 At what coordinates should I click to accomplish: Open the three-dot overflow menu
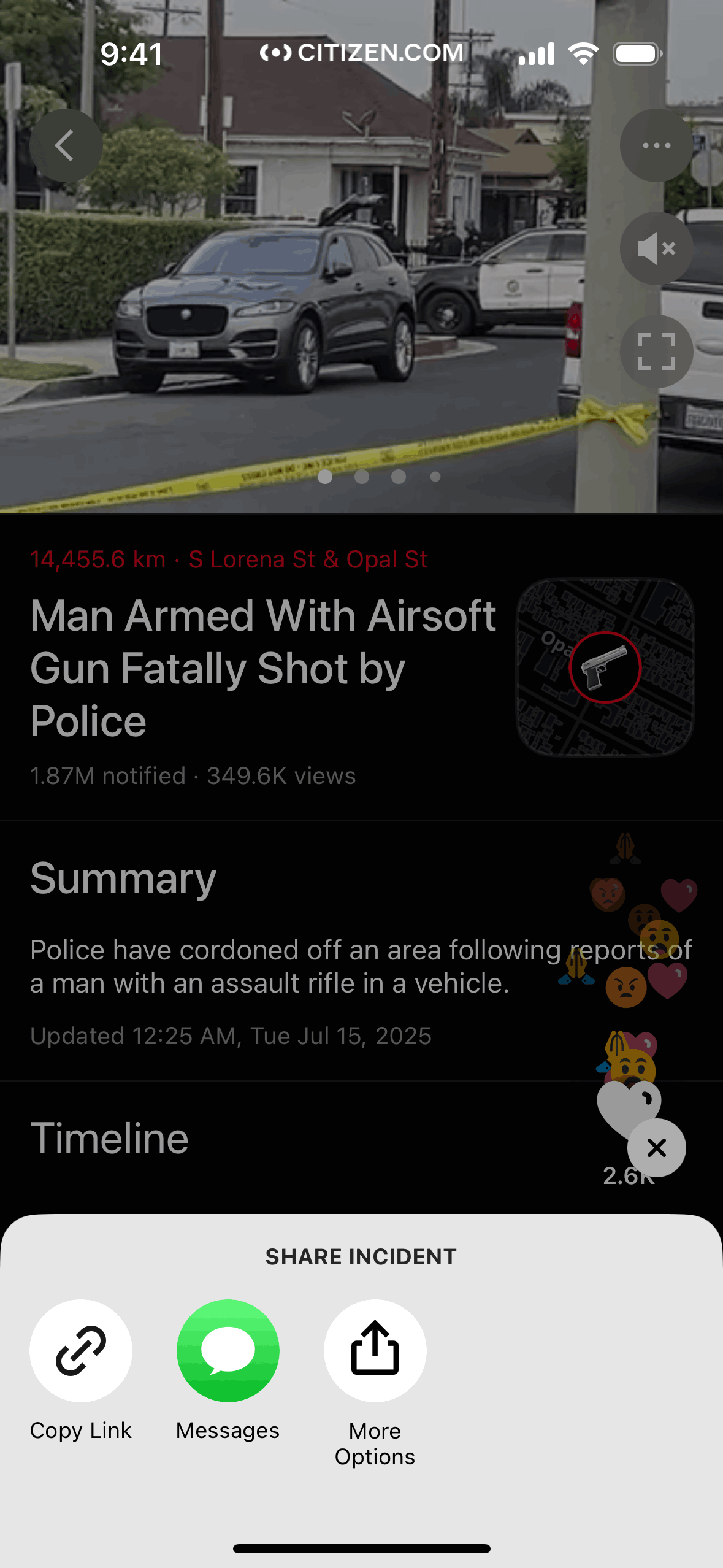pos(656,145)
